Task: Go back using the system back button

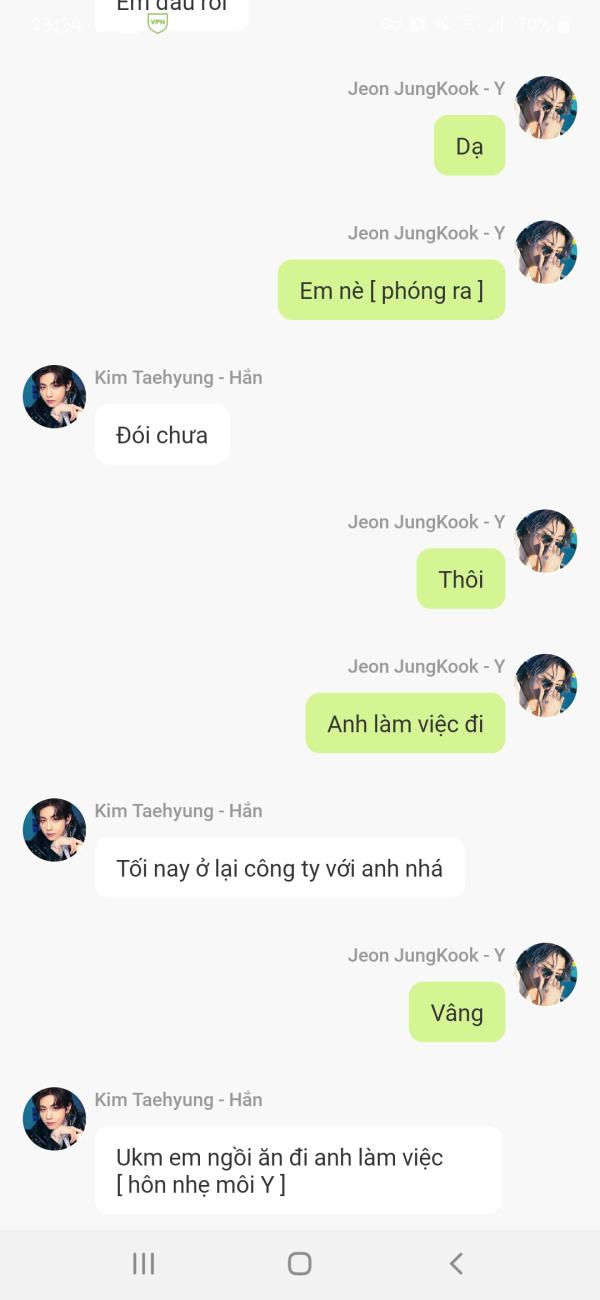Action: click(456, 1263)
